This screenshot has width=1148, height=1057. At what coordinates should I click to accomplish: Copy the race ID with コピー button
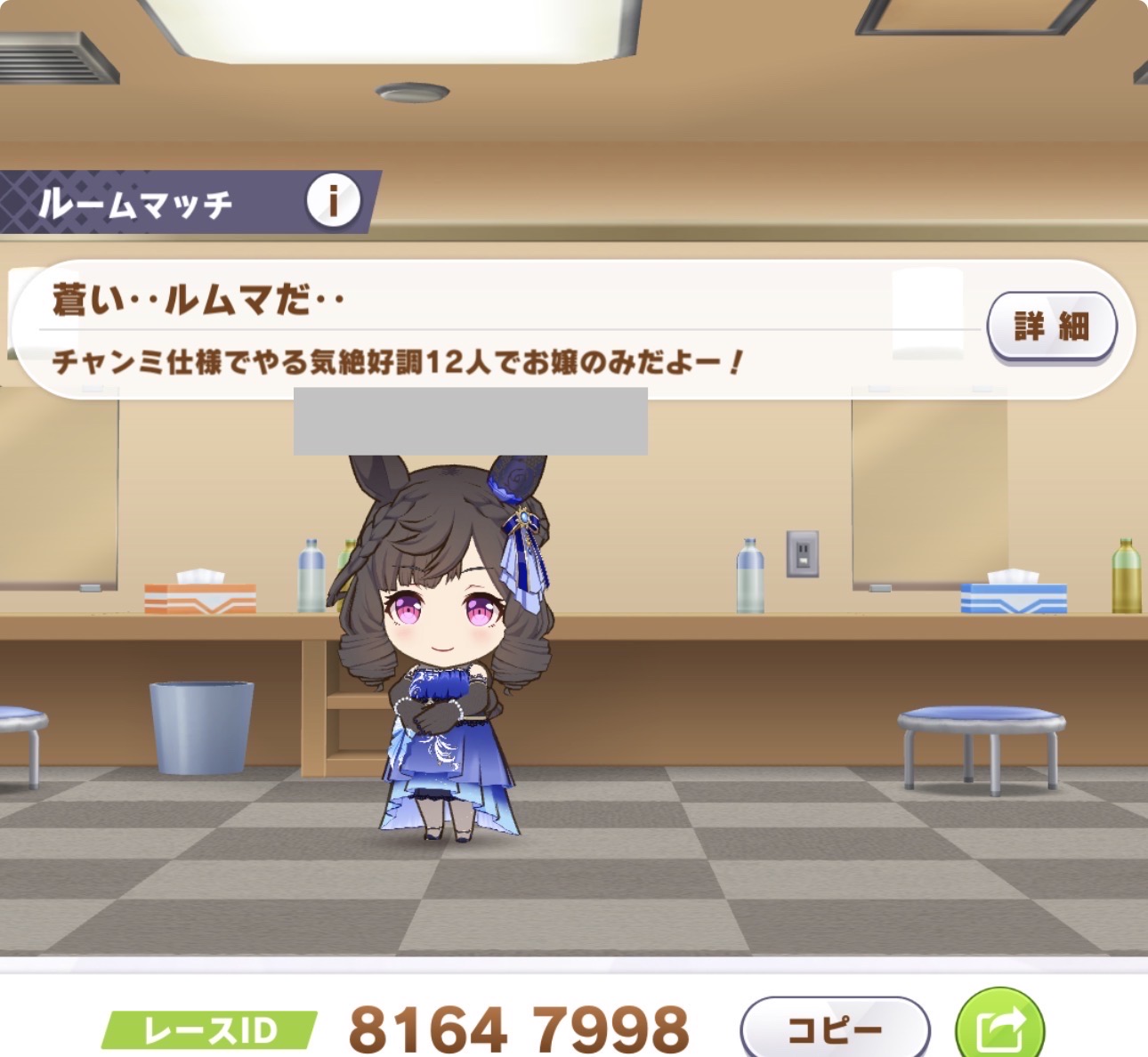tap(834, 1029)
